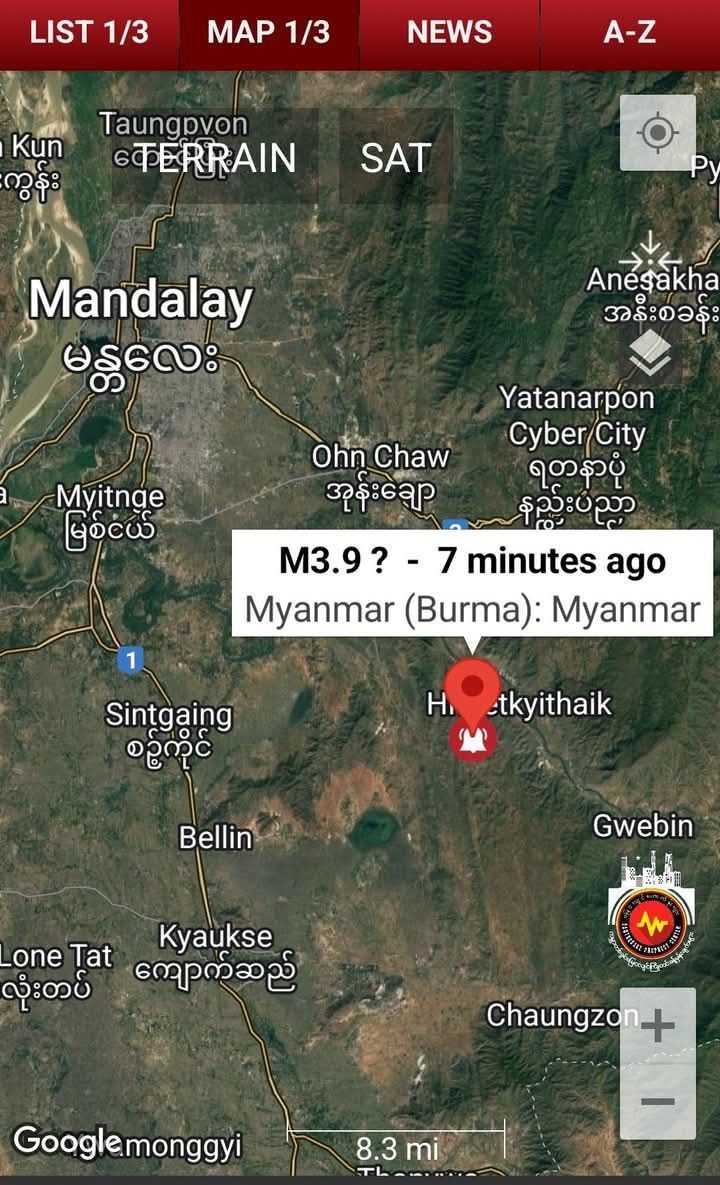The image size is (720, 1185).
Task: Select the MAP 1/3 tab
Action: coord(268,32)
